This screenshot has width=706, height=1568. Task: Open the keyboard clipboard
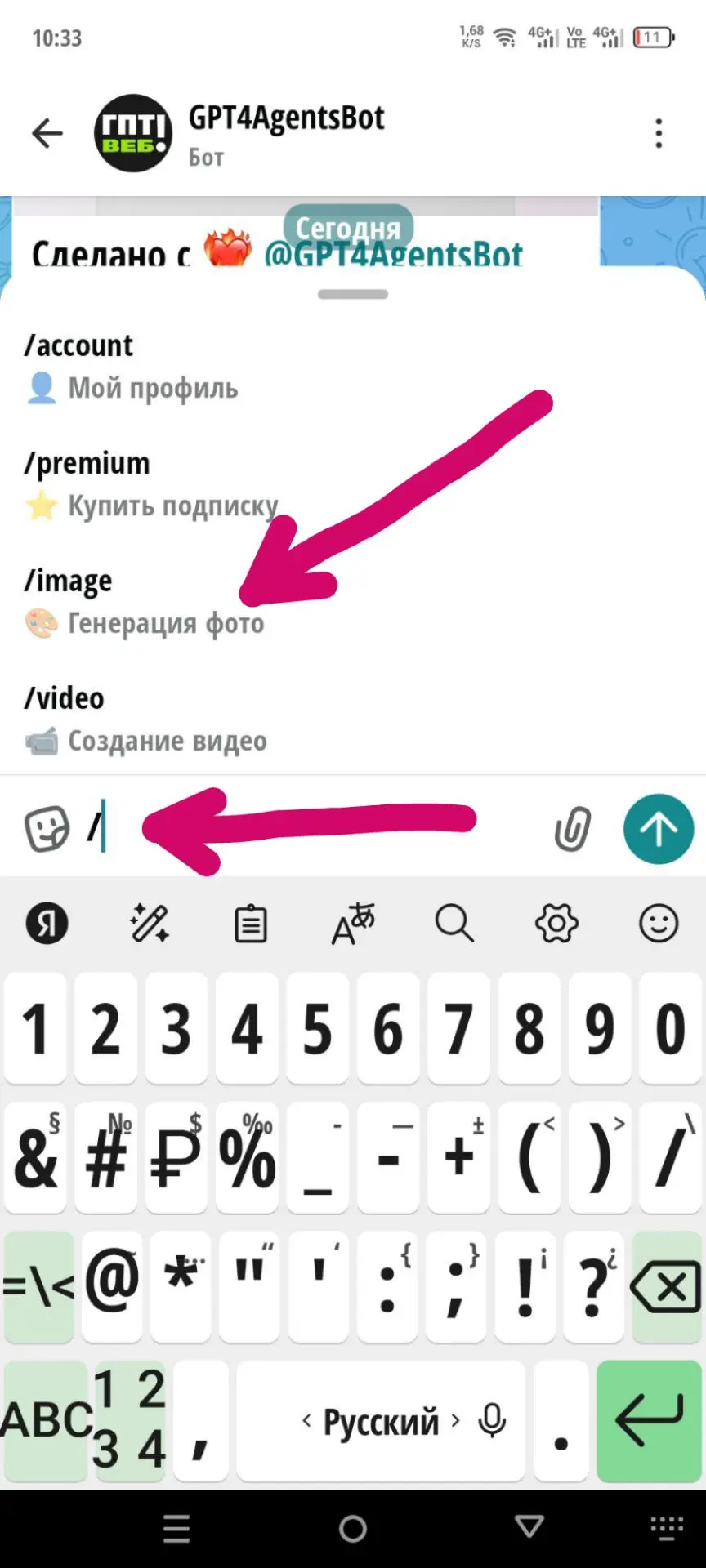point(251,924)
